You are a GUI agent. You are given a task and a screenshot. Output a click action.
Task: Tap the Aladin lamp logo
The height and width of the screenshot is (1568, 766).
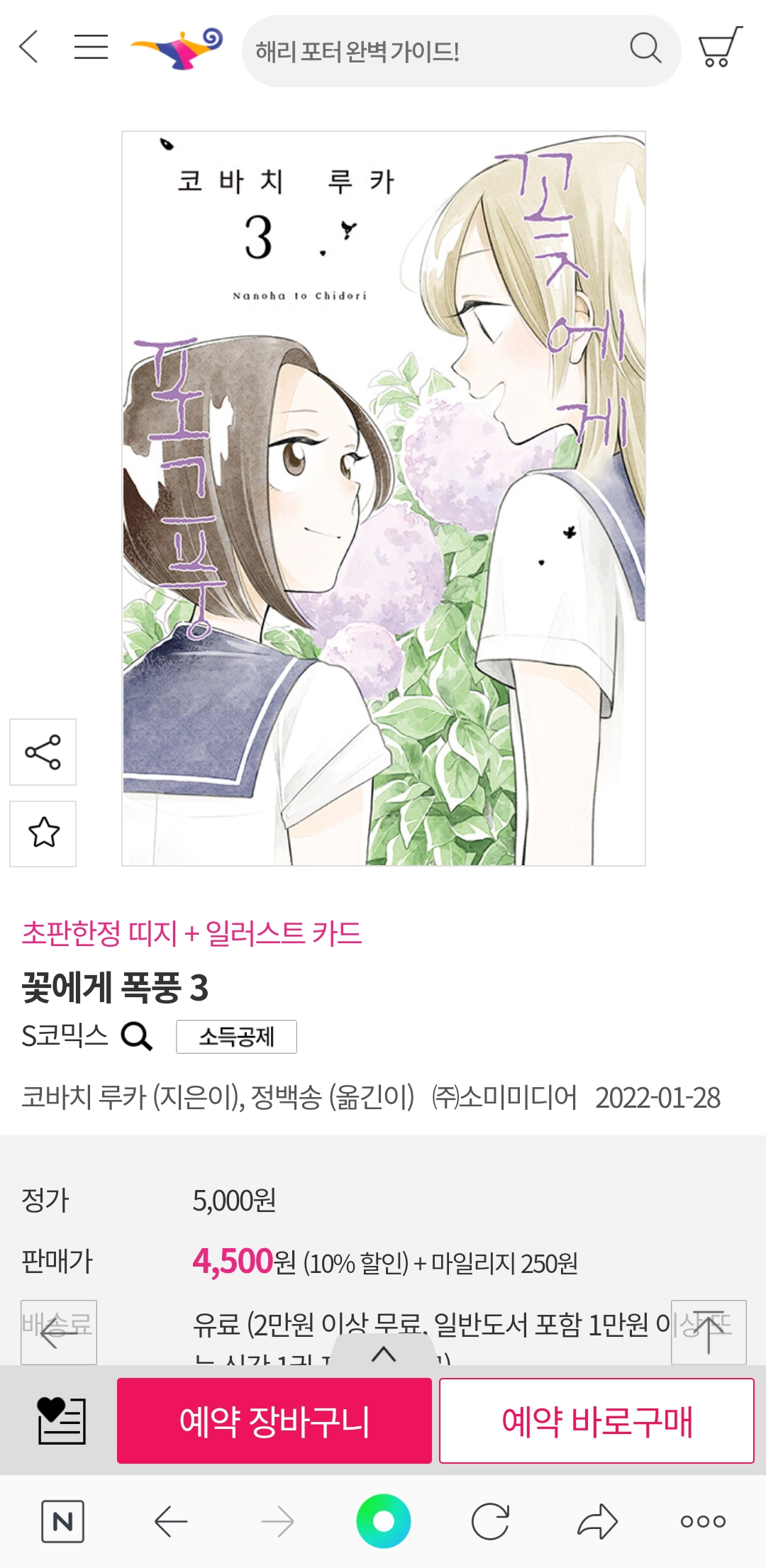tap(177, 48)
